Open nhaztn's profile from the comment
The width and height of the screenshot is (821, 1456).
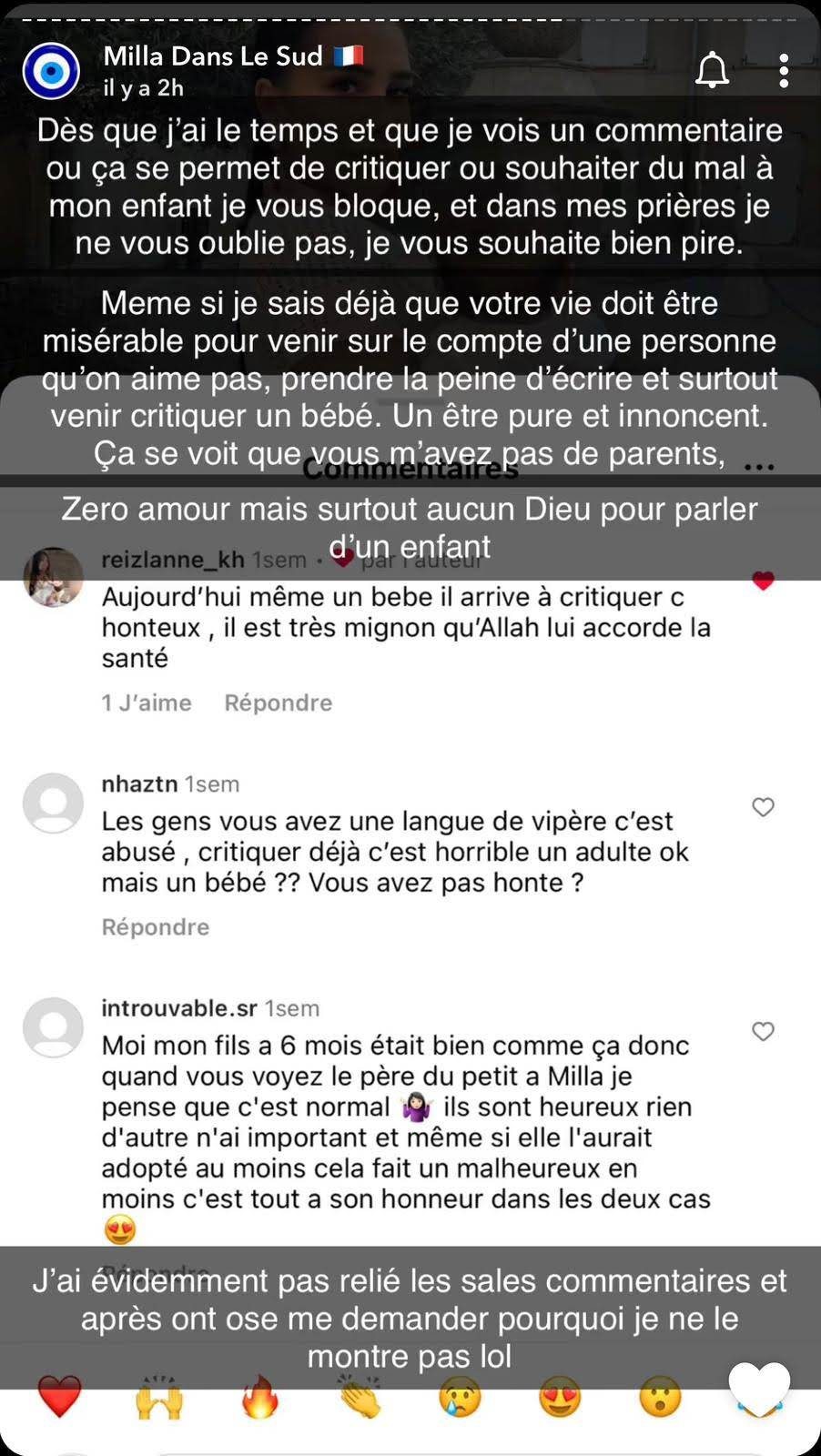[x=137, y=784]
